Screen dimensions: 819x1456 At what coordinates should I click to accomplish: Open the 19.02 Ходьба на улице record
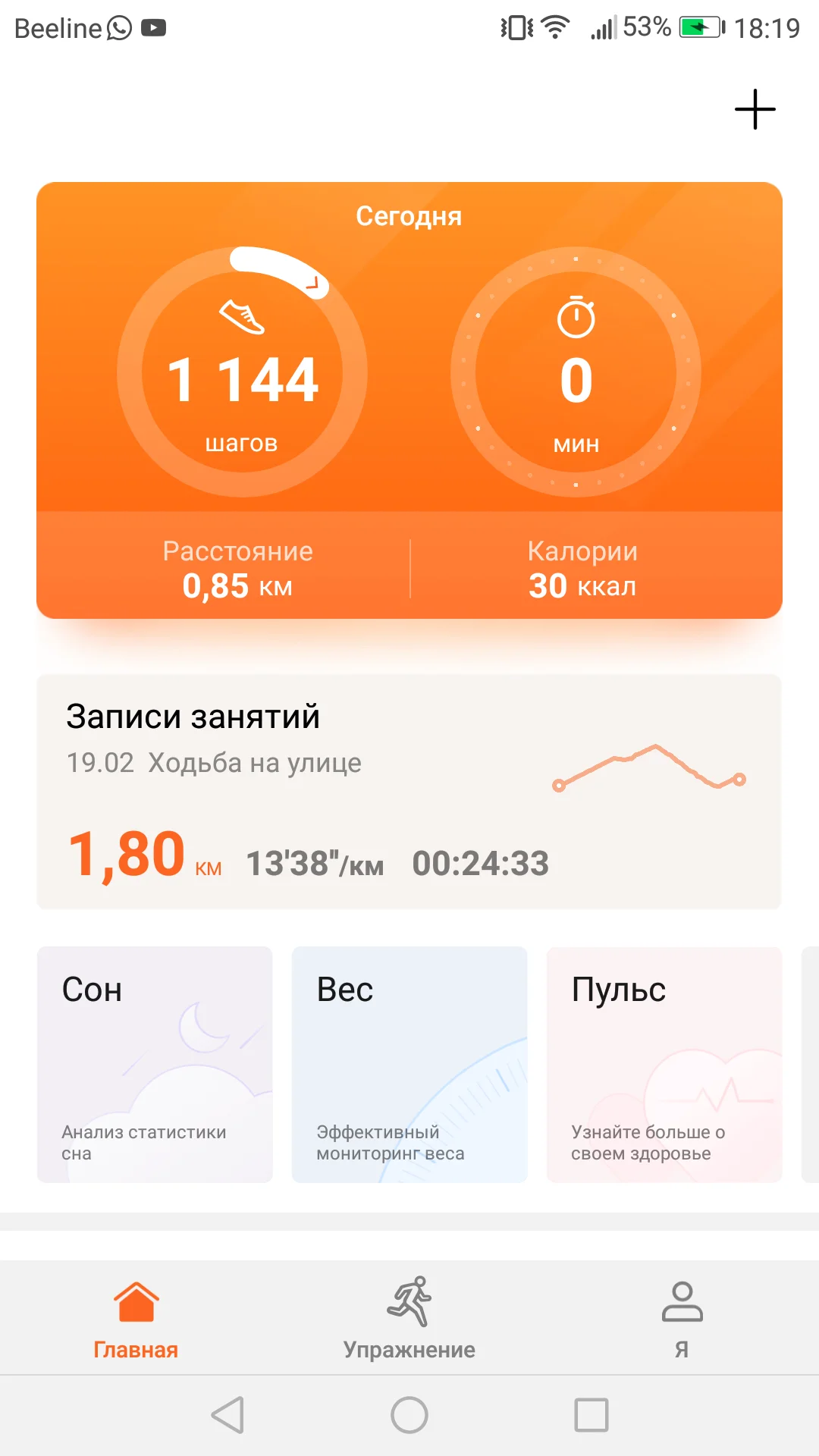[215, 763]
